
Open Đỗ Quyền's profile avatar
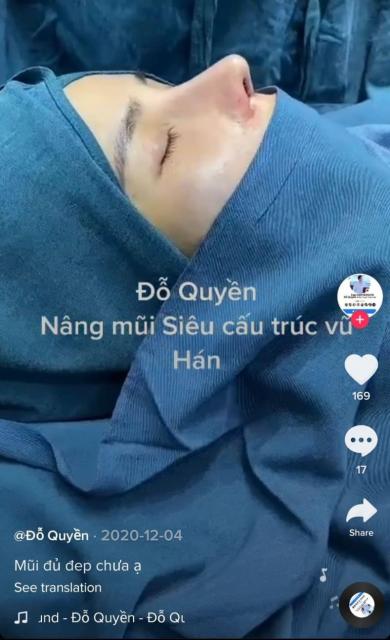pos(360,297)
